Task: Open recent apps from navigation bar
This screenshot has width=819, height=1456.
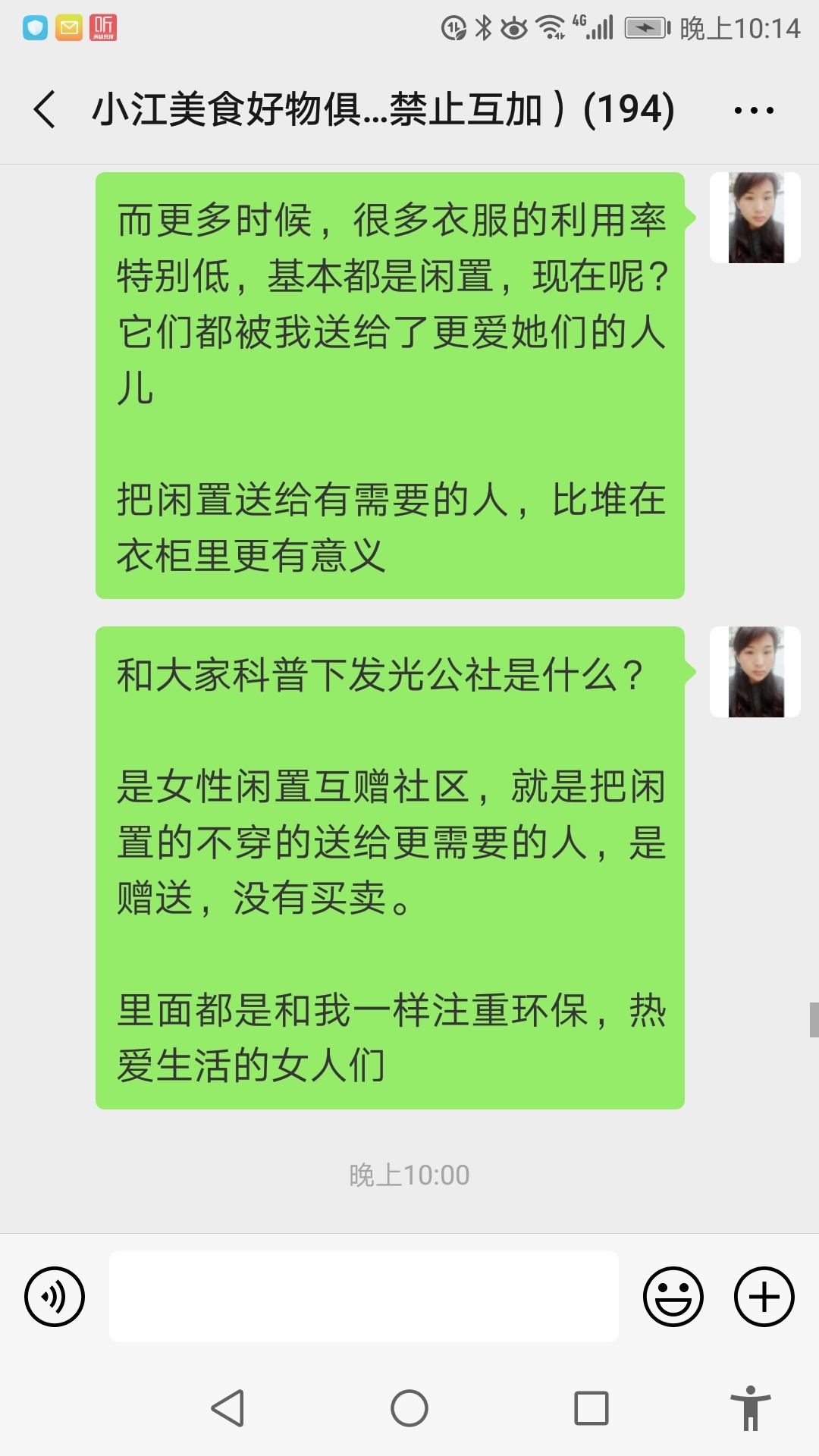Action: [591, 1408]
